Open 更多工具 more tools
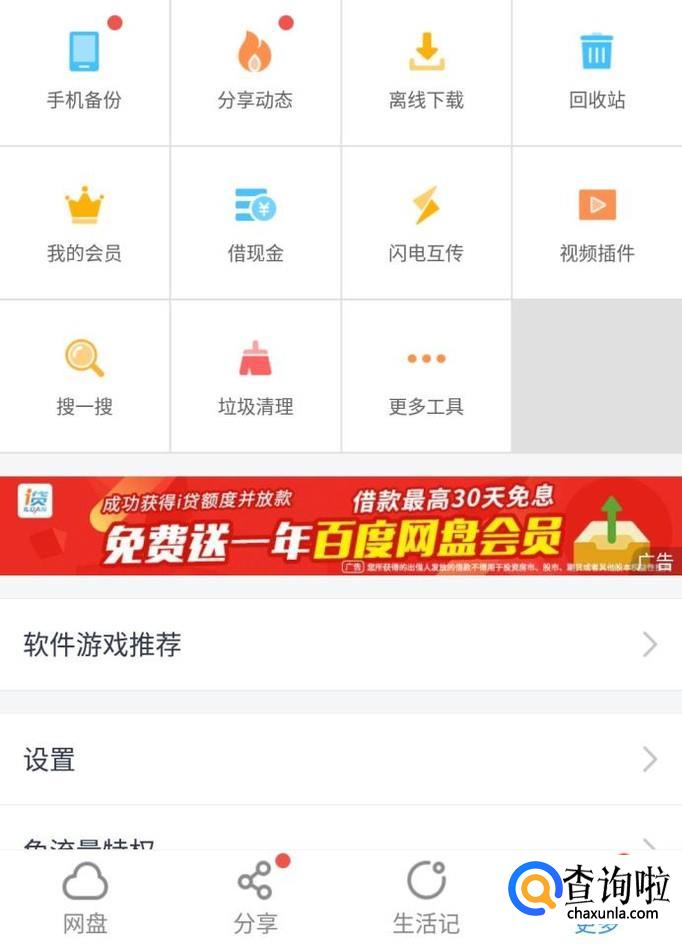Image resolution: width=682 pixels, height=944 pixels. 426,376
